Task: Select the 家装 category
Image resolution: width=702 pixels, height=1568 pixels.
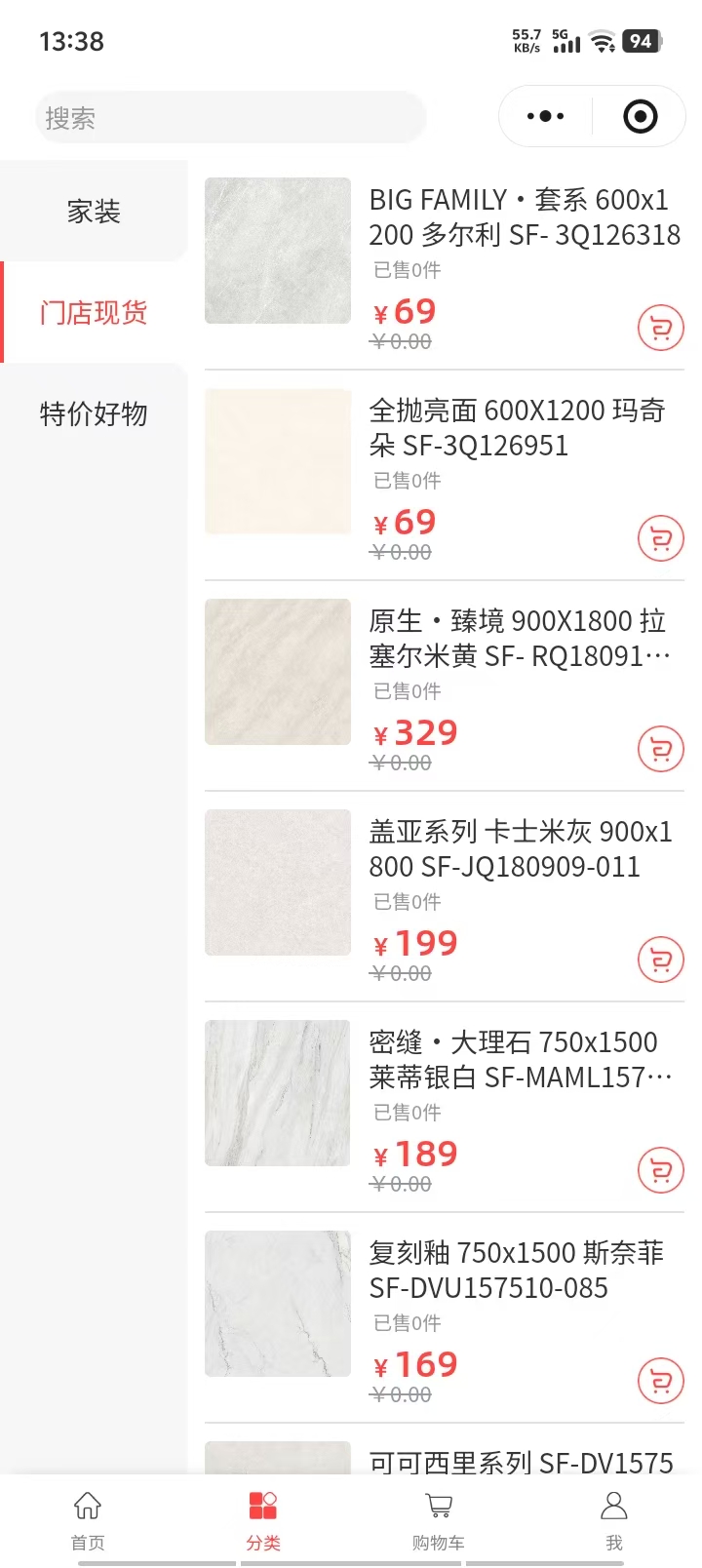Action: 94,212
